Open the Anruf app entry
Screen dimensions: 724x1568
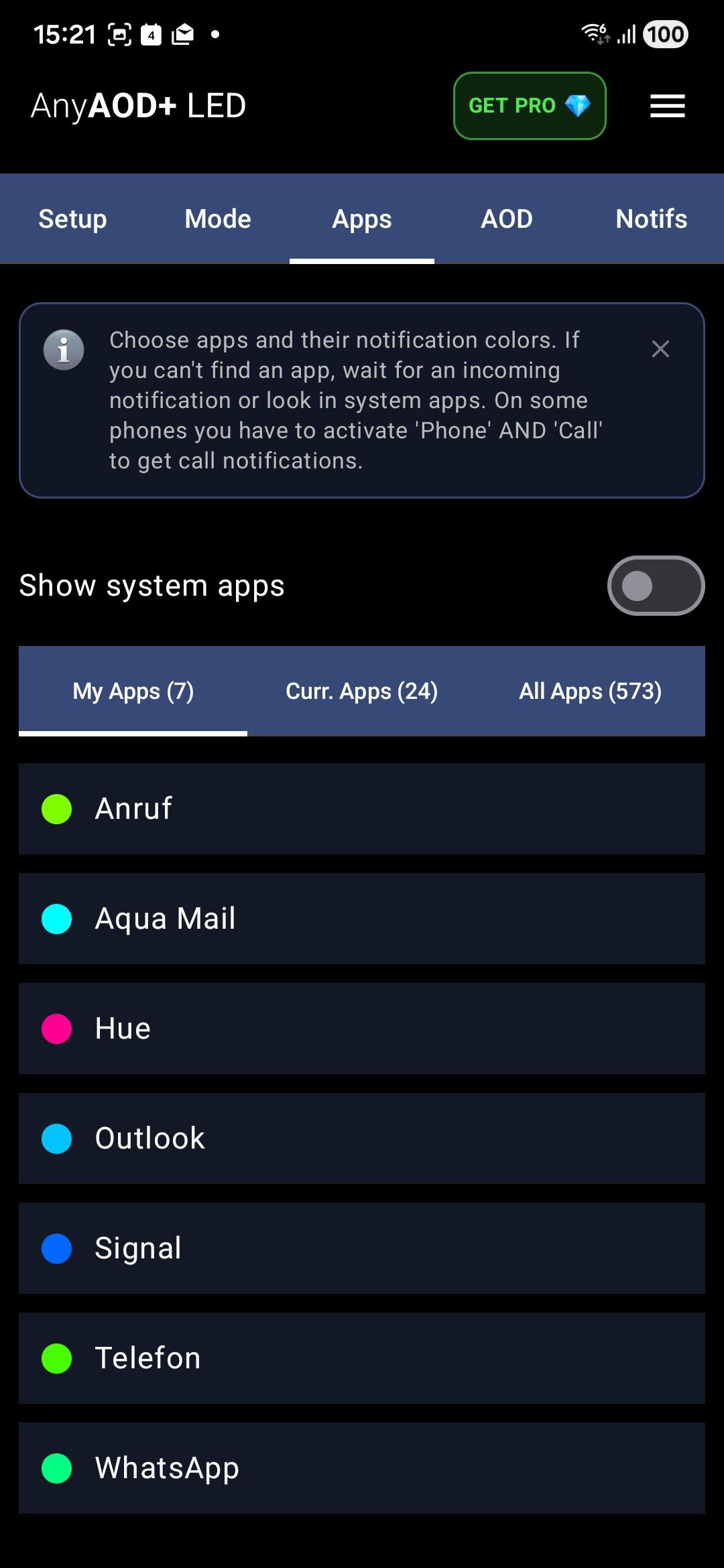(362, 809)
